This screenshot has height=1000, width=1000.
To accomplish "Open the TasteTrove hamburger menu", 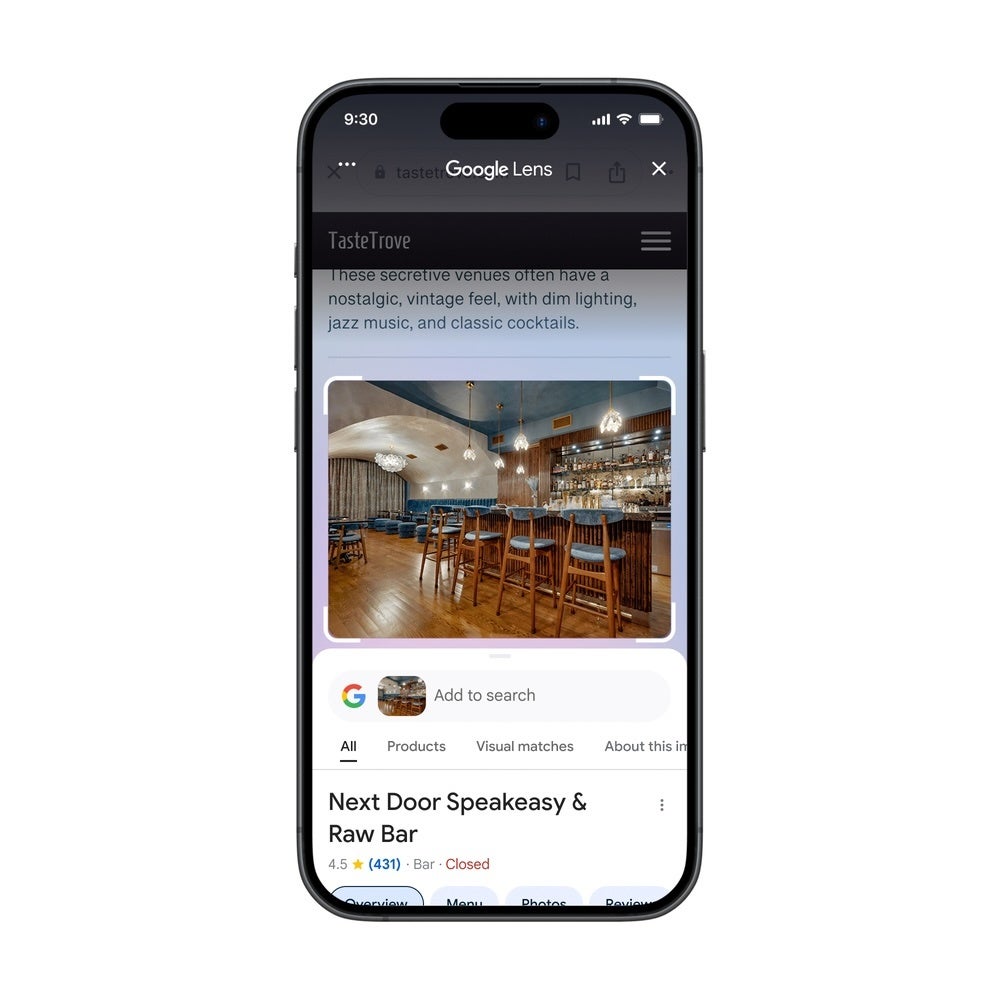I will [x=656, y=241].
